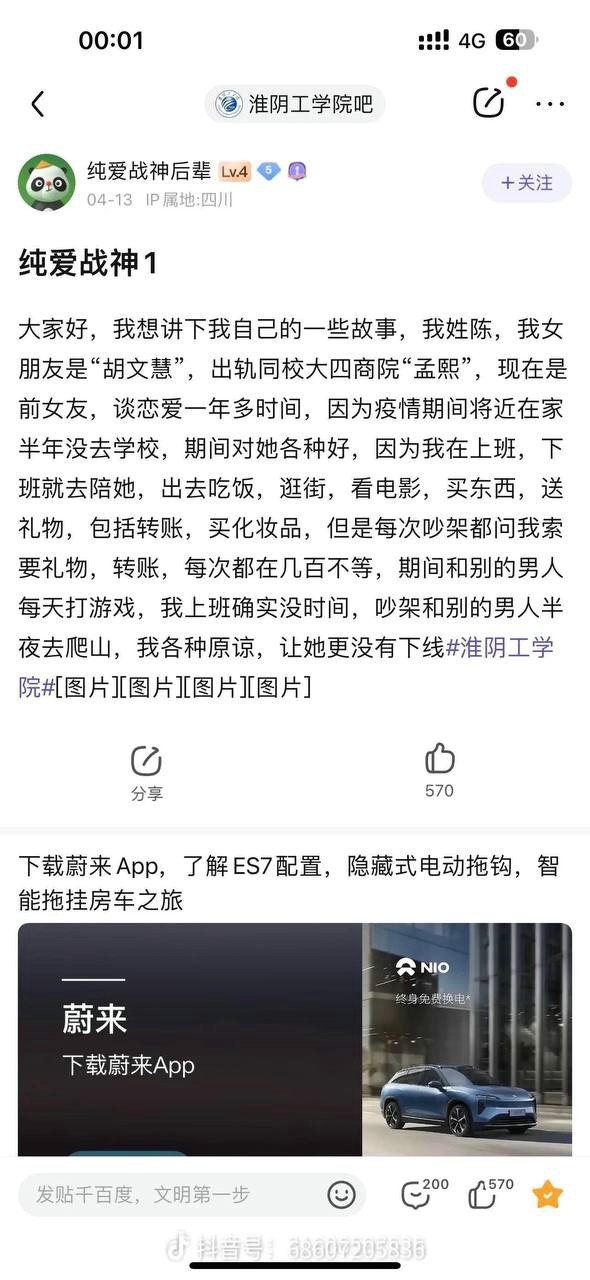Open the three-dot overflow menu

coord(550,103)
